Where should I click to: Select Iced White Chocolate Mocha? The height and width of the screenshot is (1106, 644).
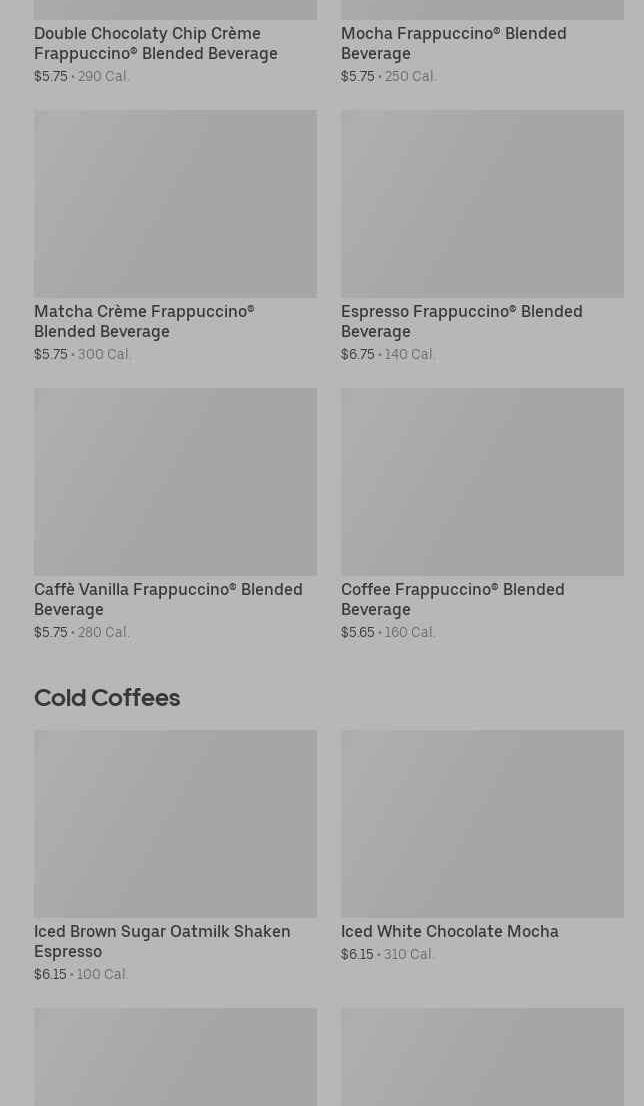point(482,825)
